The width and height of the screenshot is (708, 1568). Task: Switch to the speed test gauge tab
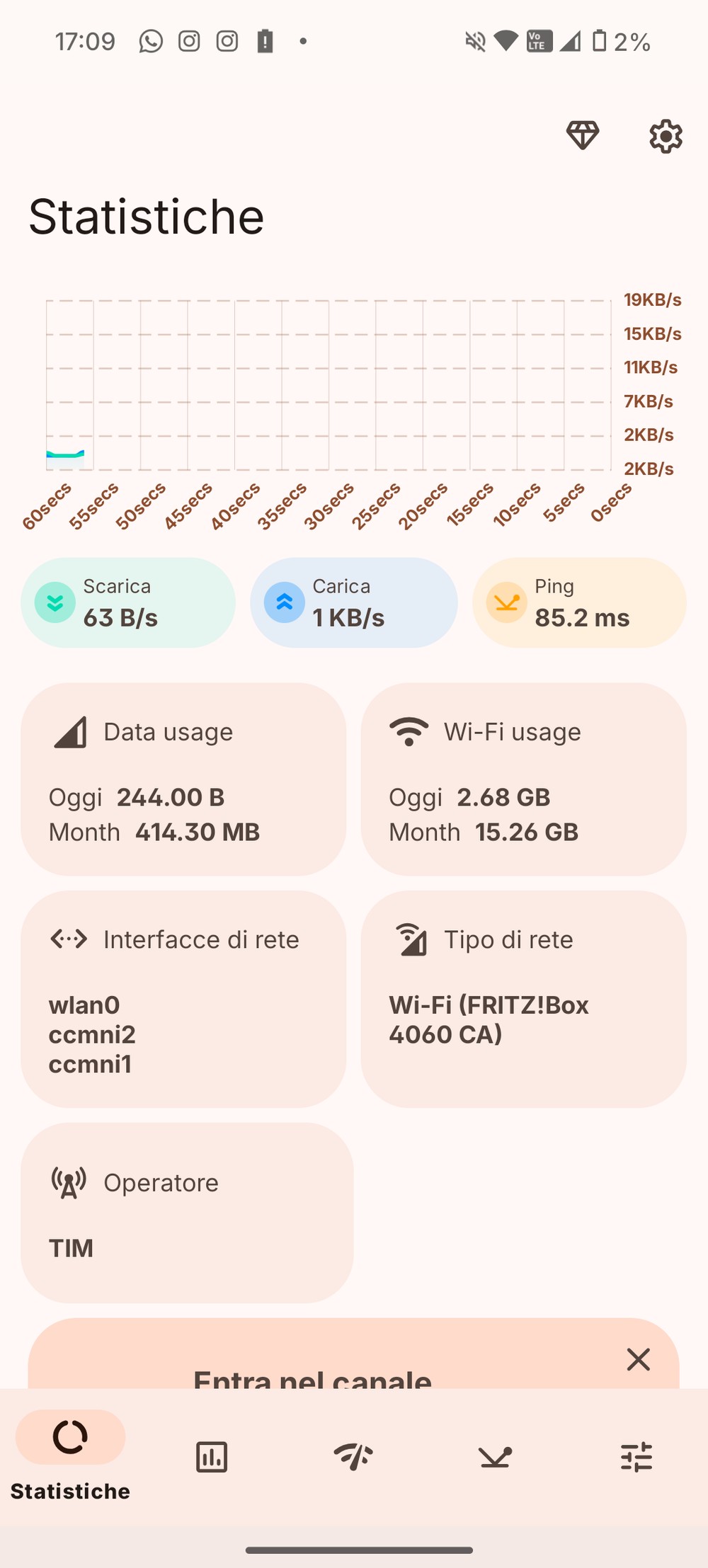(x=353, y=1457)
